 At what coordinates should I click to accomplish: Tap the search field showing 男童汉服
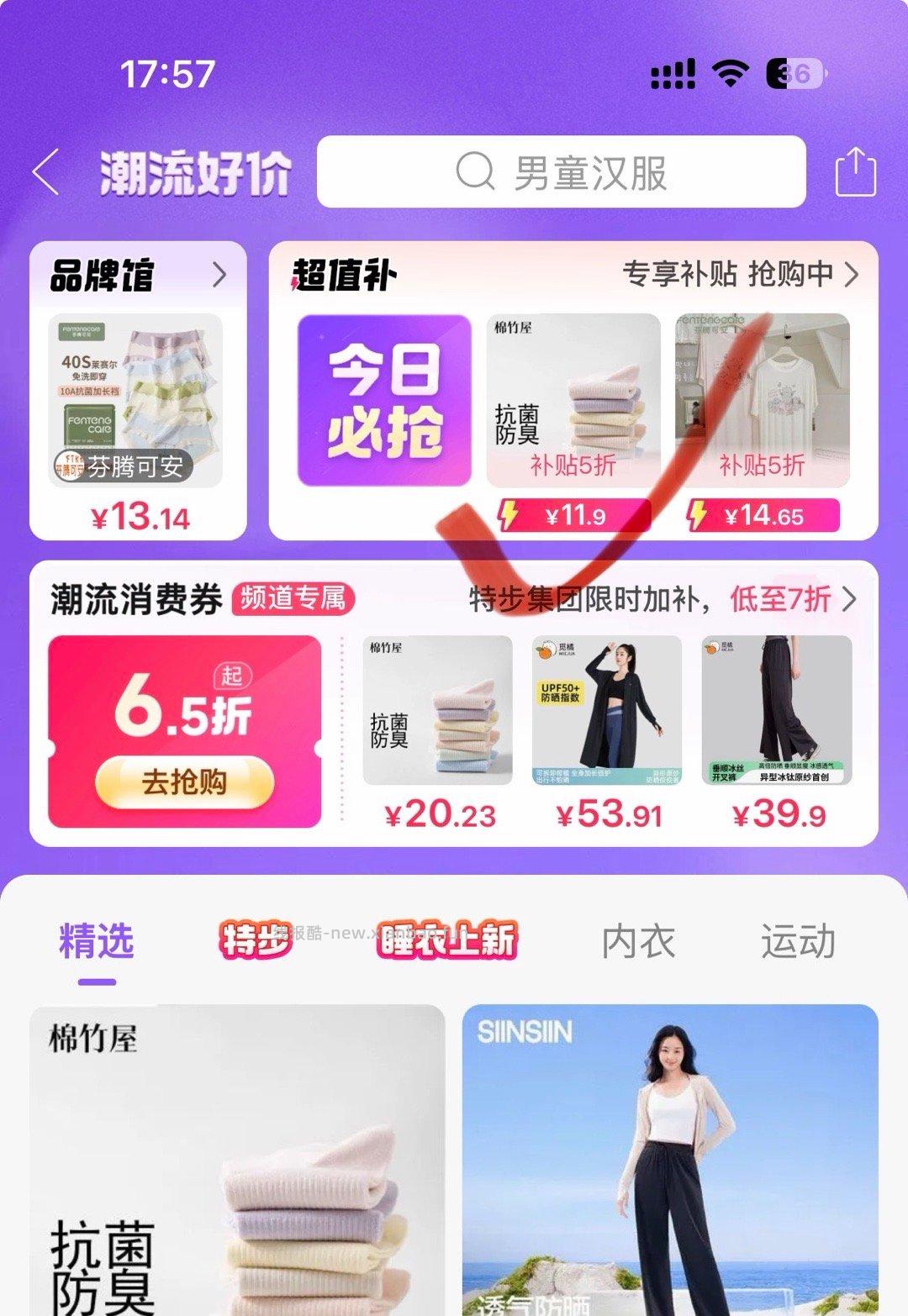coord(589,171)
